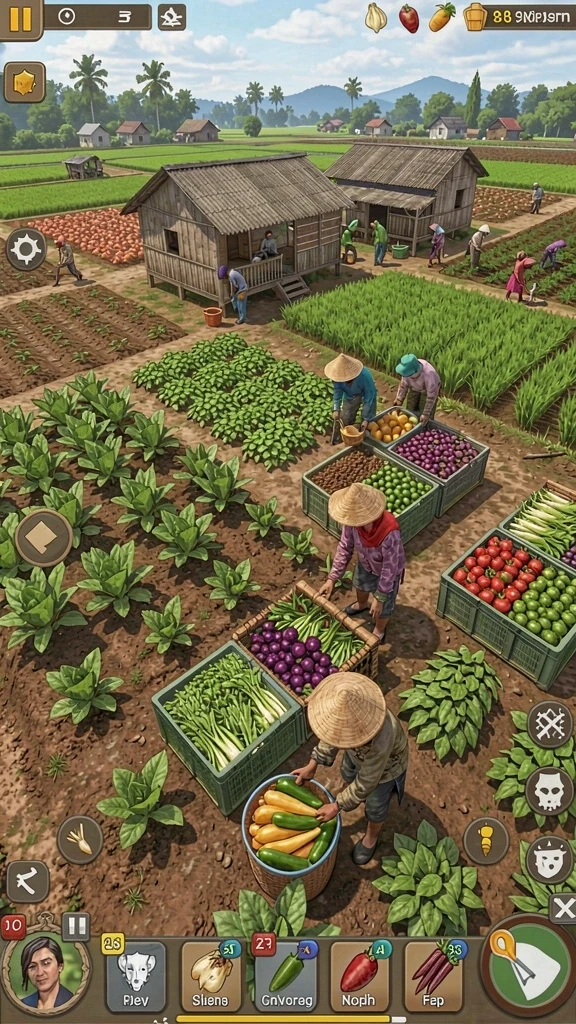Tap the skull icon button
The image size is (576, 1024).
(x=549, y=791)
